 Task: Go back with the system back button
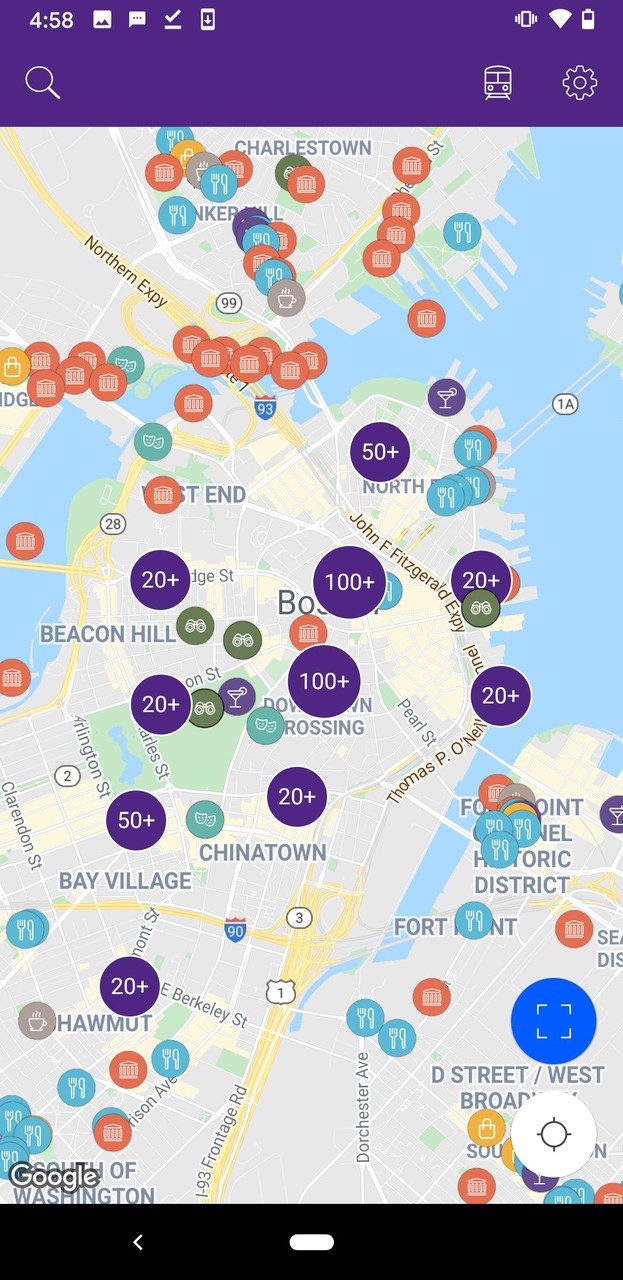[x=138, y=1242]
